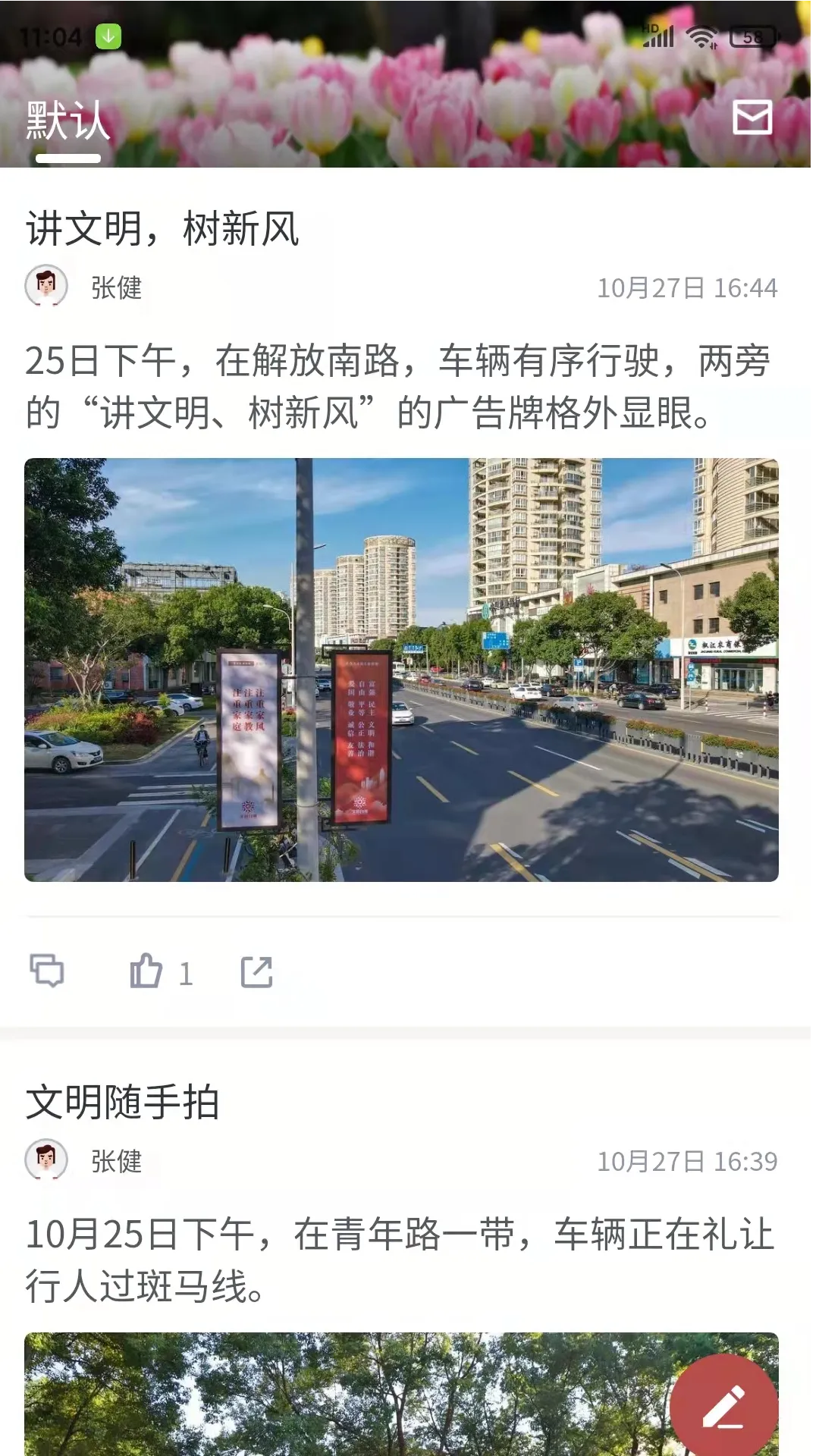The image size is (819, 1456).
Task: Click 张健's avatar on the 讲文明 post
Action: click(45, 287)
